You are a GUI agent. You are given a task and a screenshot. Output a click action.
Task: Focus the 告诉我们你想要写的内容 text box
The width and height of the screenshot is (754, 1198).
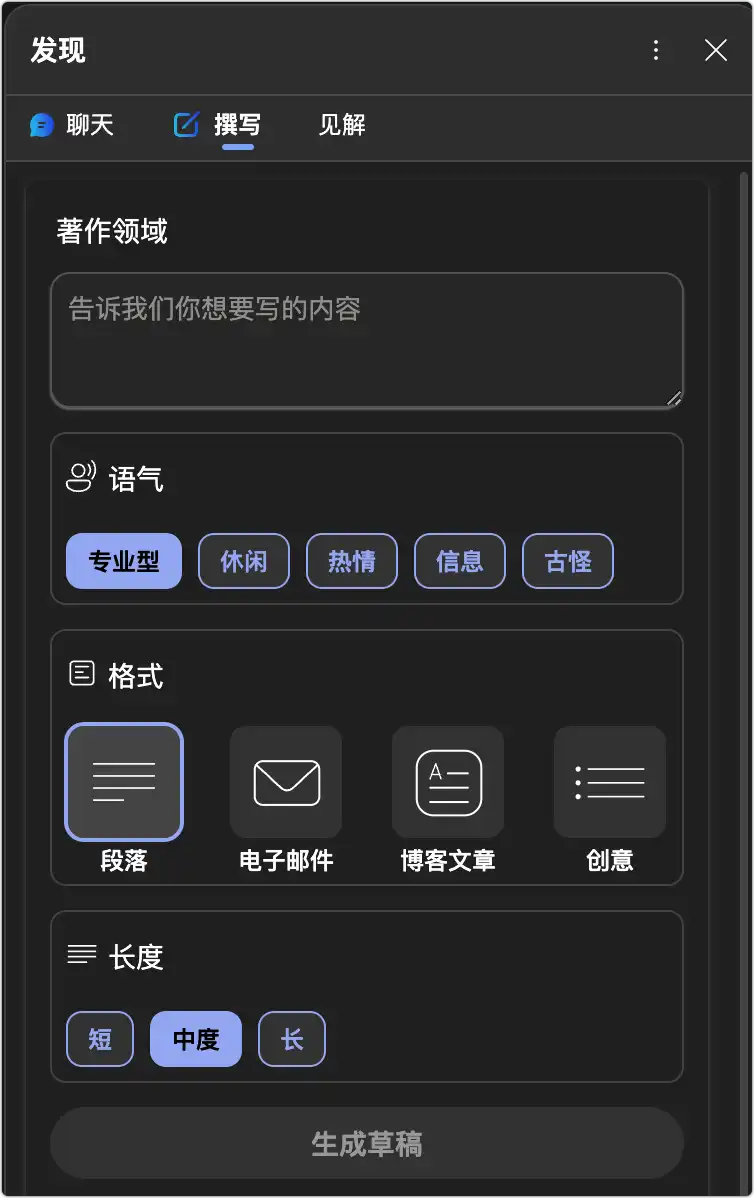tap(366, 340)
